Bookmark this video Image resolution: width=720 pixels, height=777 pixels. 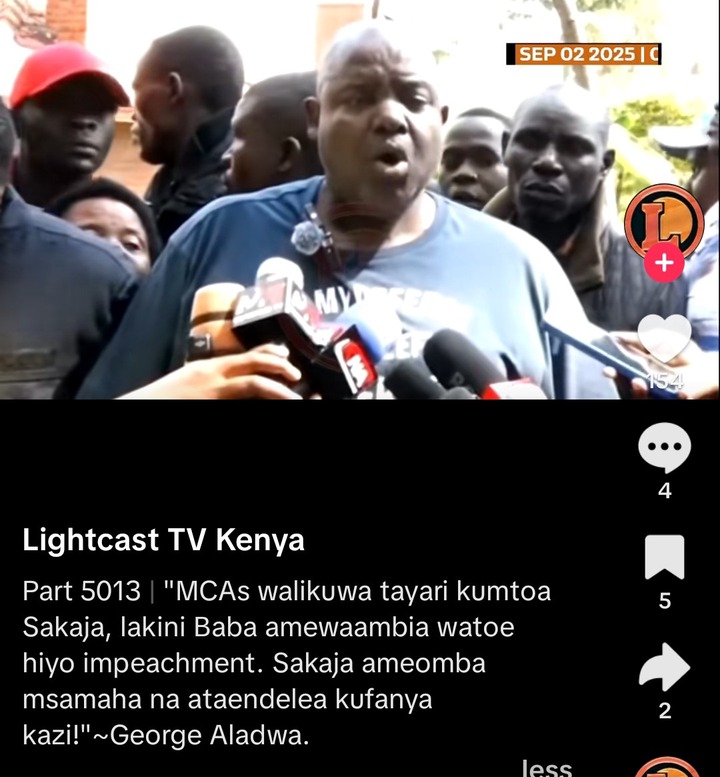click(664, 558)
